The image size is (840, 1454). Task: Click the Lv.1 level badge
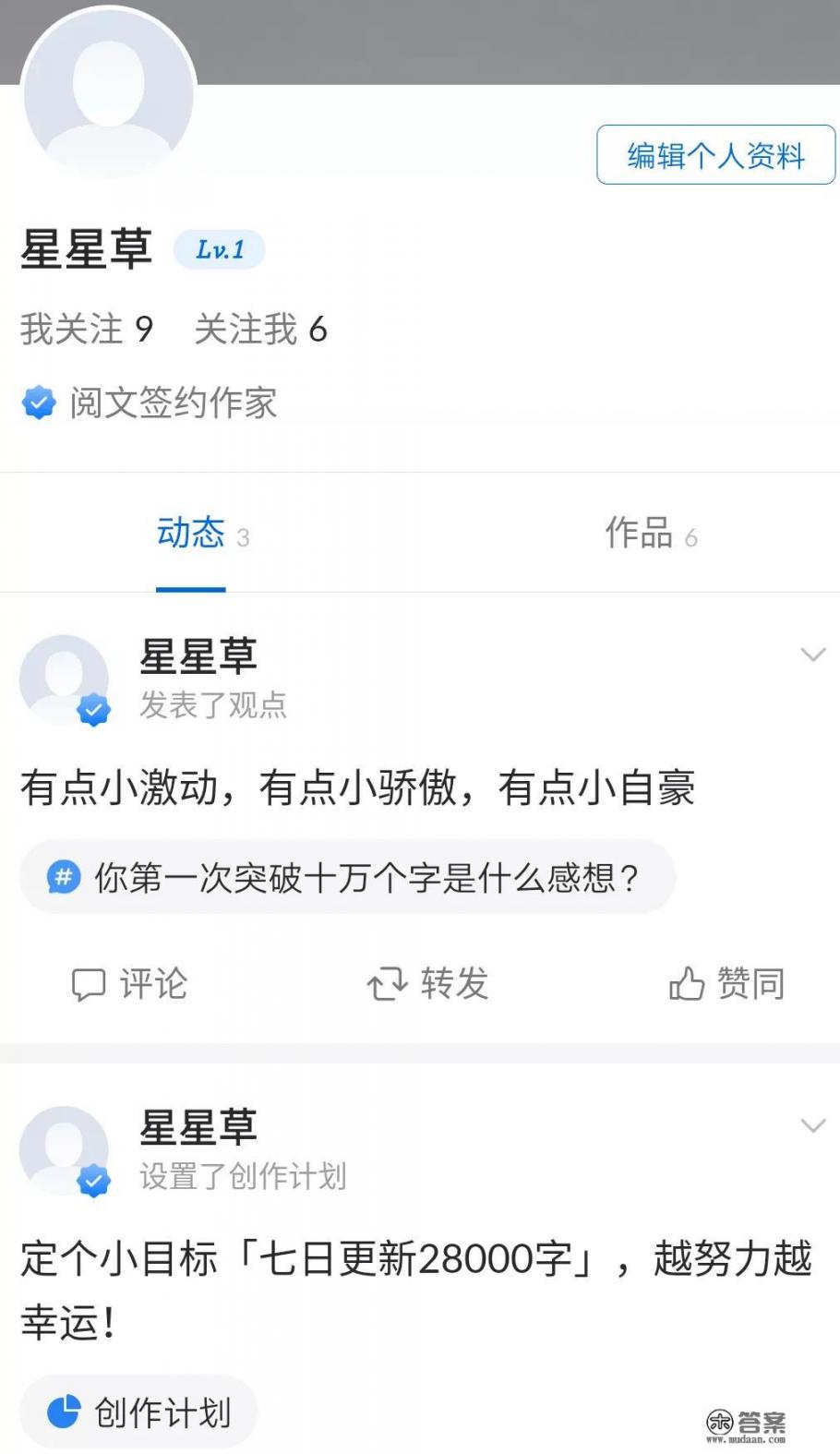point(219,248)
